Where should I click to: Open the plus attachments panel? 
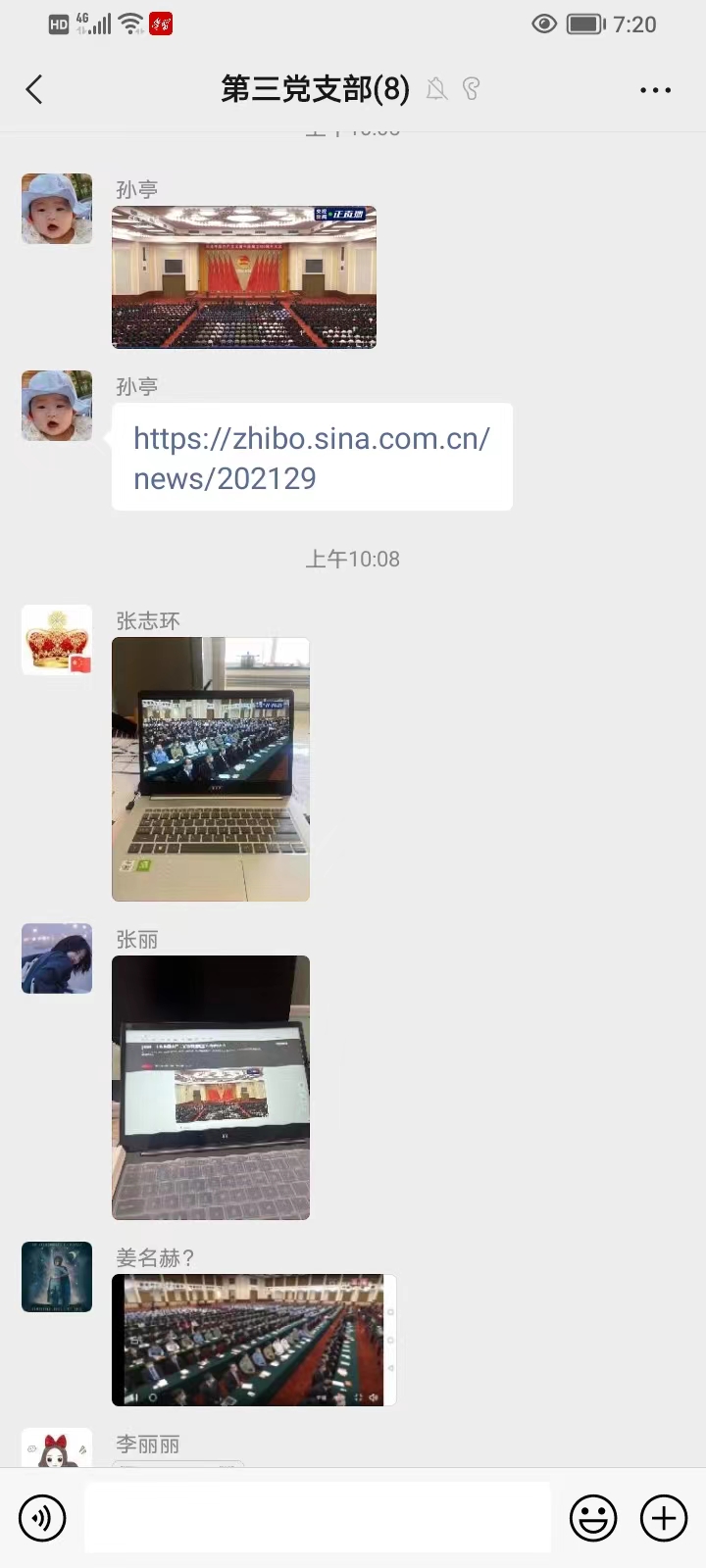point(664,1518)
